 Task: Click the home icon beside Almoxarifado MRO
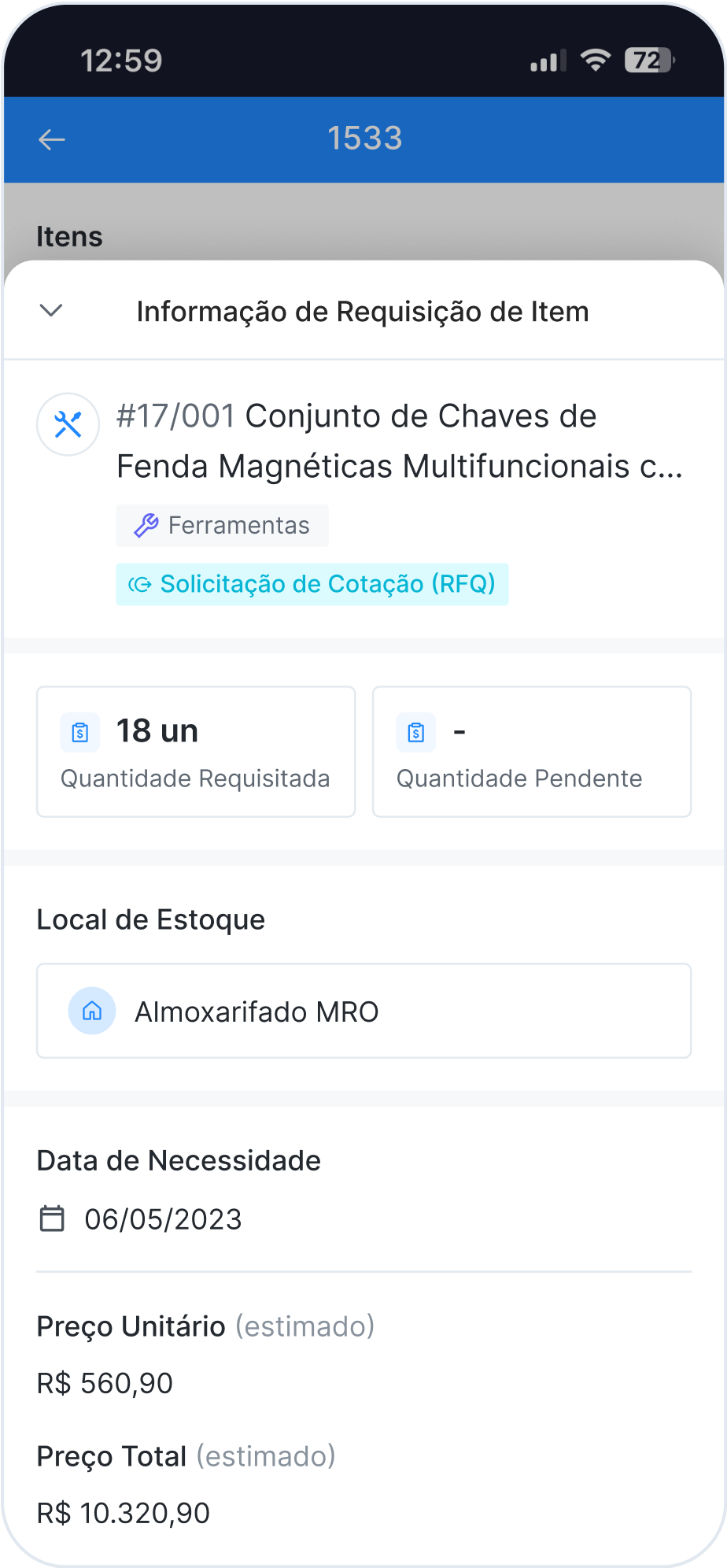coord(92,1011)
